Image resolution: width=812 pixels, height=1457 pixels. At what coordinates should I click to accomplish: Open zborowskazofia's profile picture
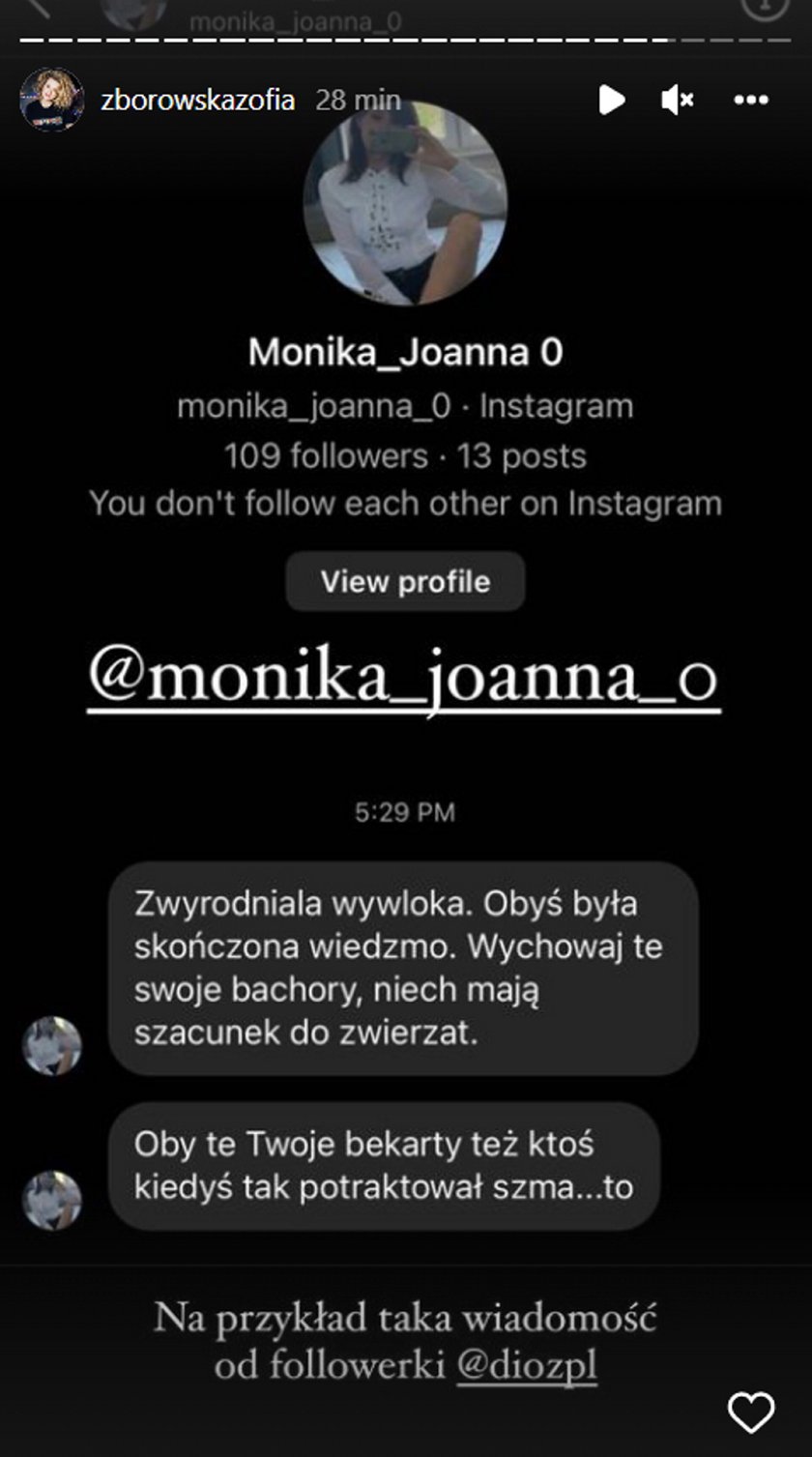(x=52, y=100)
